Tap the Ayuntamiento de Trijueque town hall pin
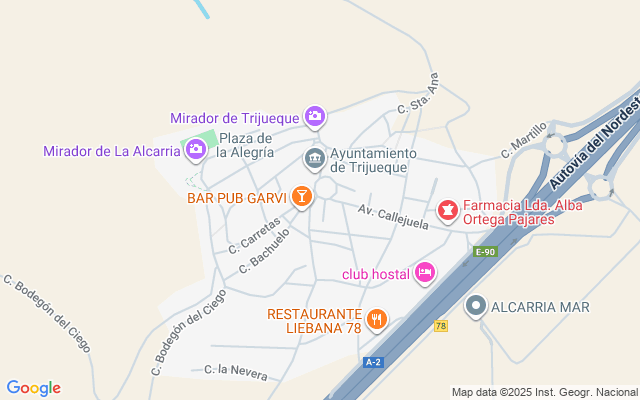 (x=314, y=159)
